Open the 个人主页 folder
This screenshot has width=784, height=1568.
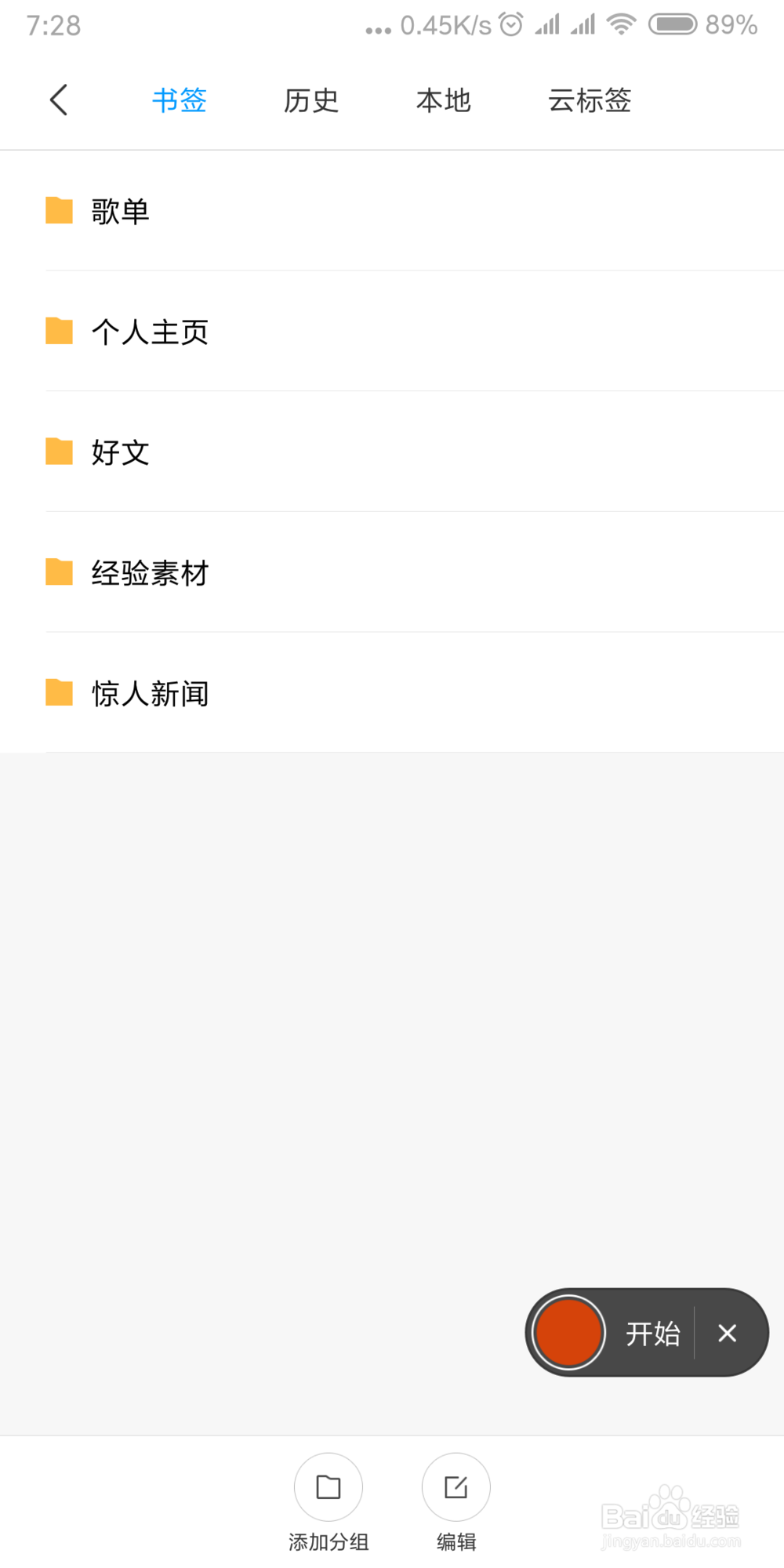pyautogui.click(x=392, y=332)
